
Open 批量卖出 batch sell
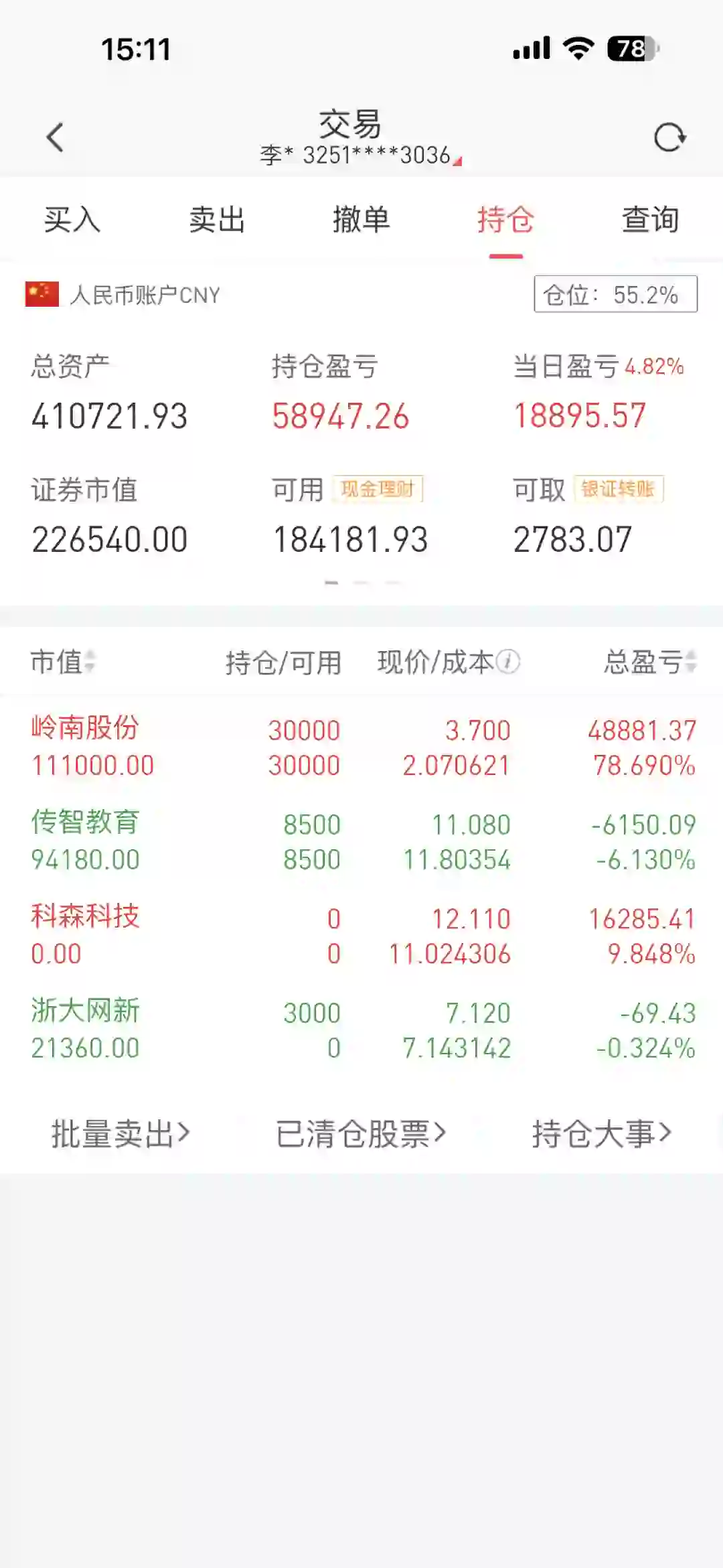tap(121, 1134)
